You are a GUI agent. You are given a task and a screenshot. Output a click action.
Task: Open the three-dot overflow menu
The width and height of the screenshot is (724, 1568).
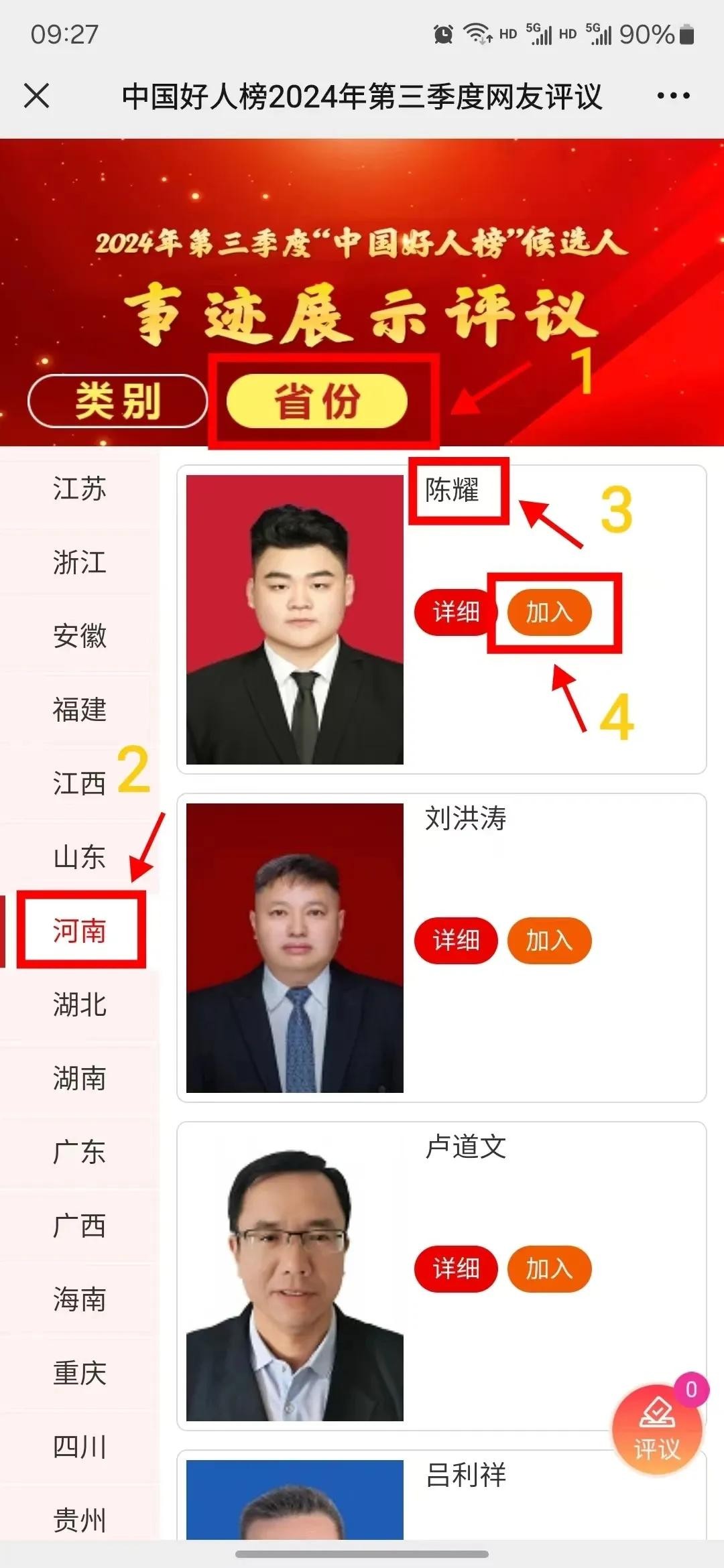(673, 96)
